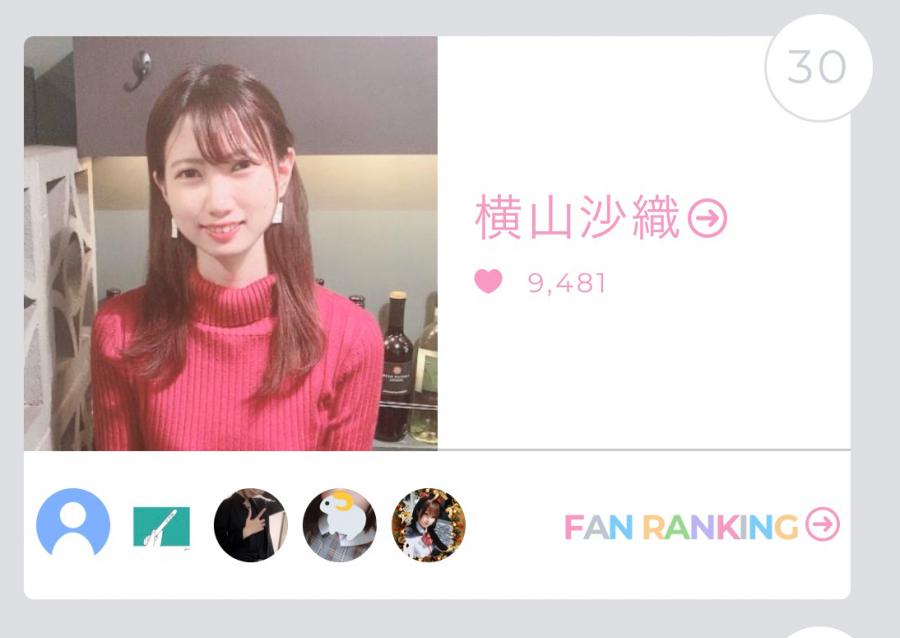This screenshot has width=900, height=638.
Task: Open the fan avatar with sheep icon
Action: tap(339, 525)
